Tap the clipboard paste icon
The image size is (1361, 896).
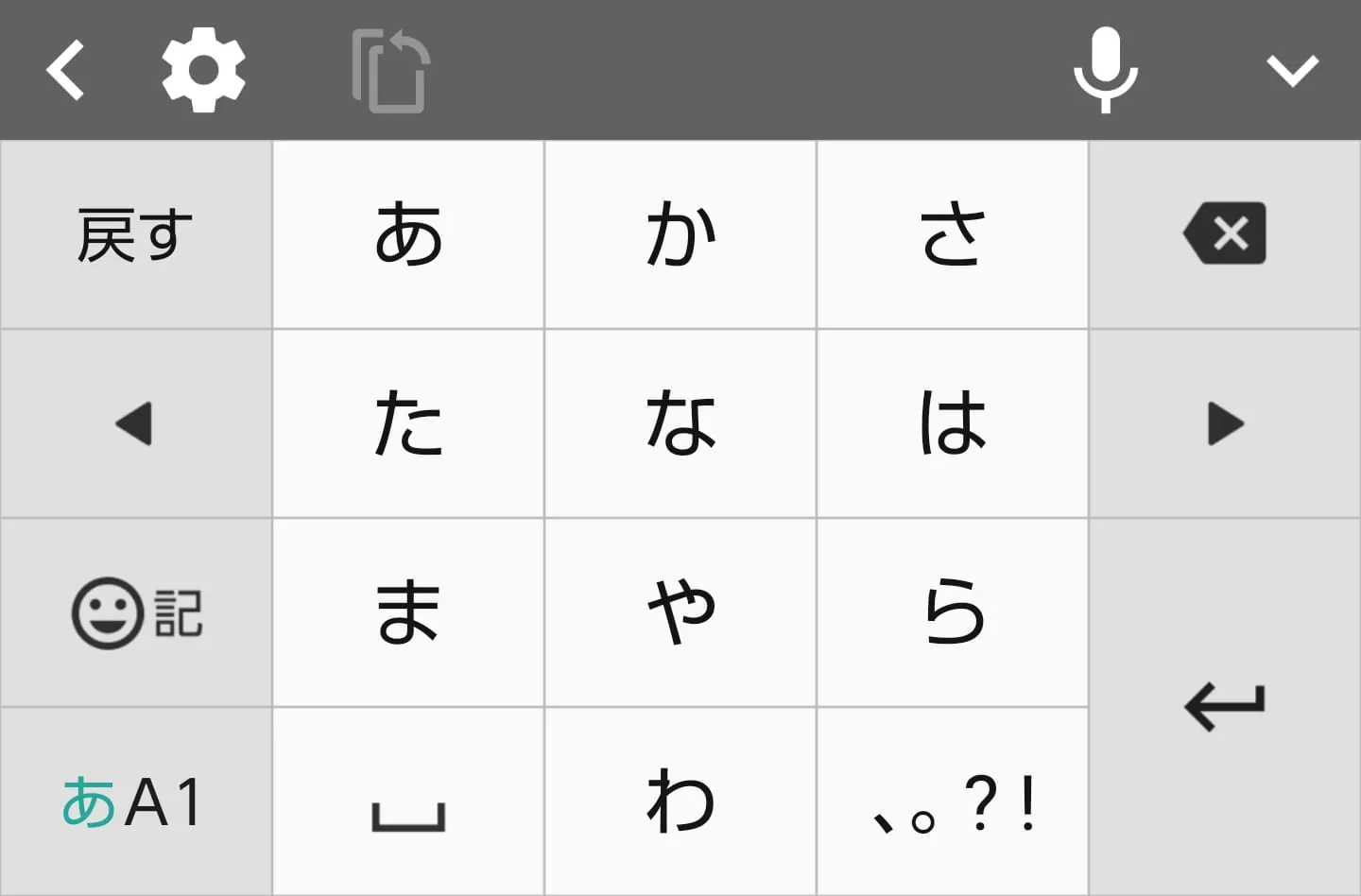pos(390,71)
